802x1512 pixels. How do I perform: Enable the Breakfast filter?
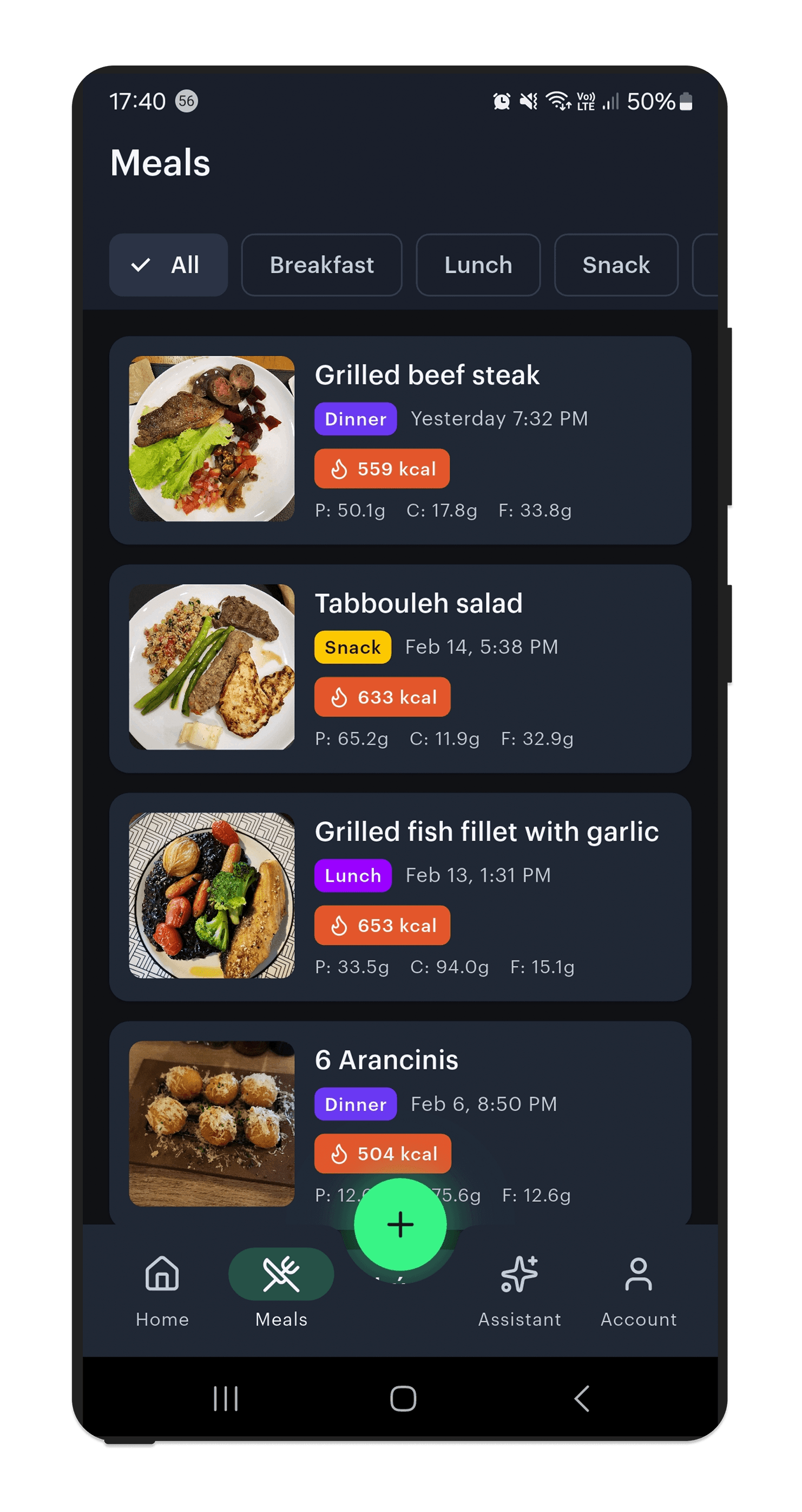tap(322, 265)
